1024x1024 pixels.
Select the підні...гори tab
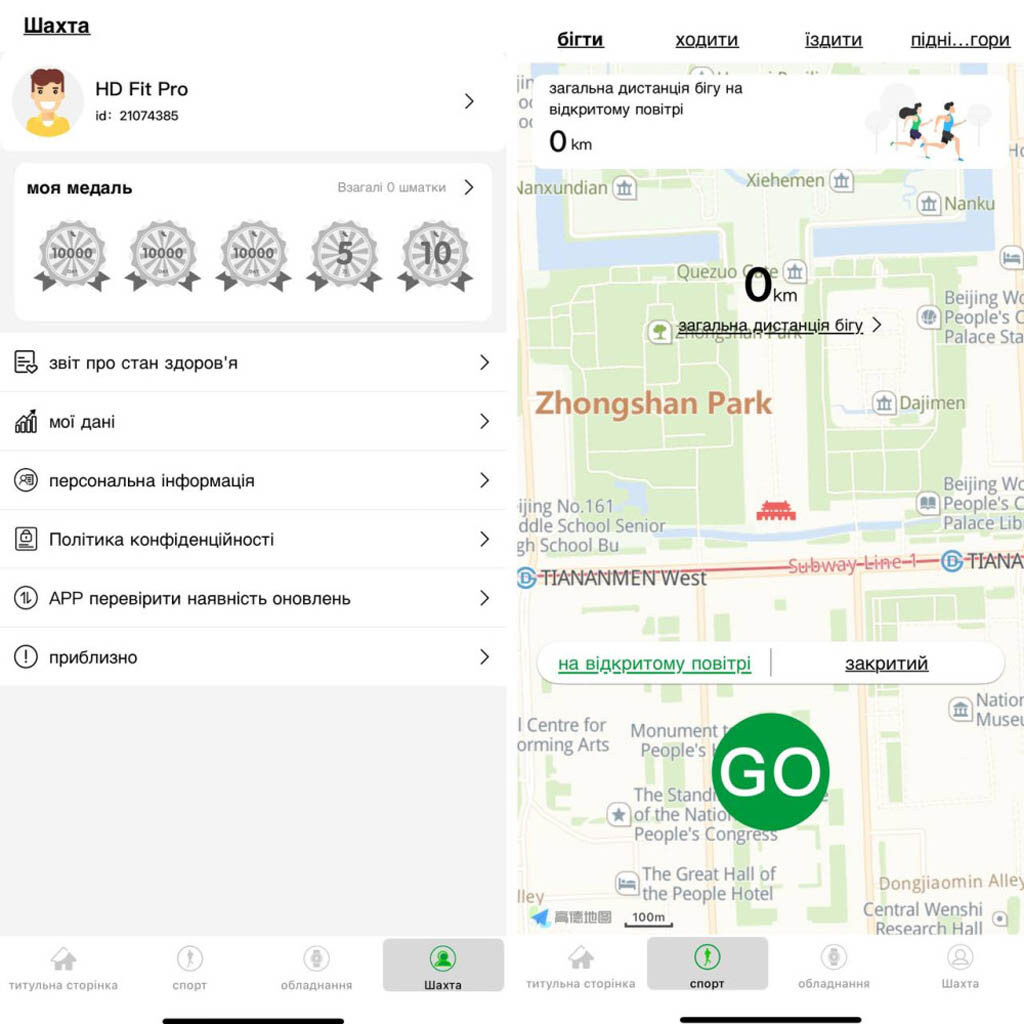(x=959, y=40)
